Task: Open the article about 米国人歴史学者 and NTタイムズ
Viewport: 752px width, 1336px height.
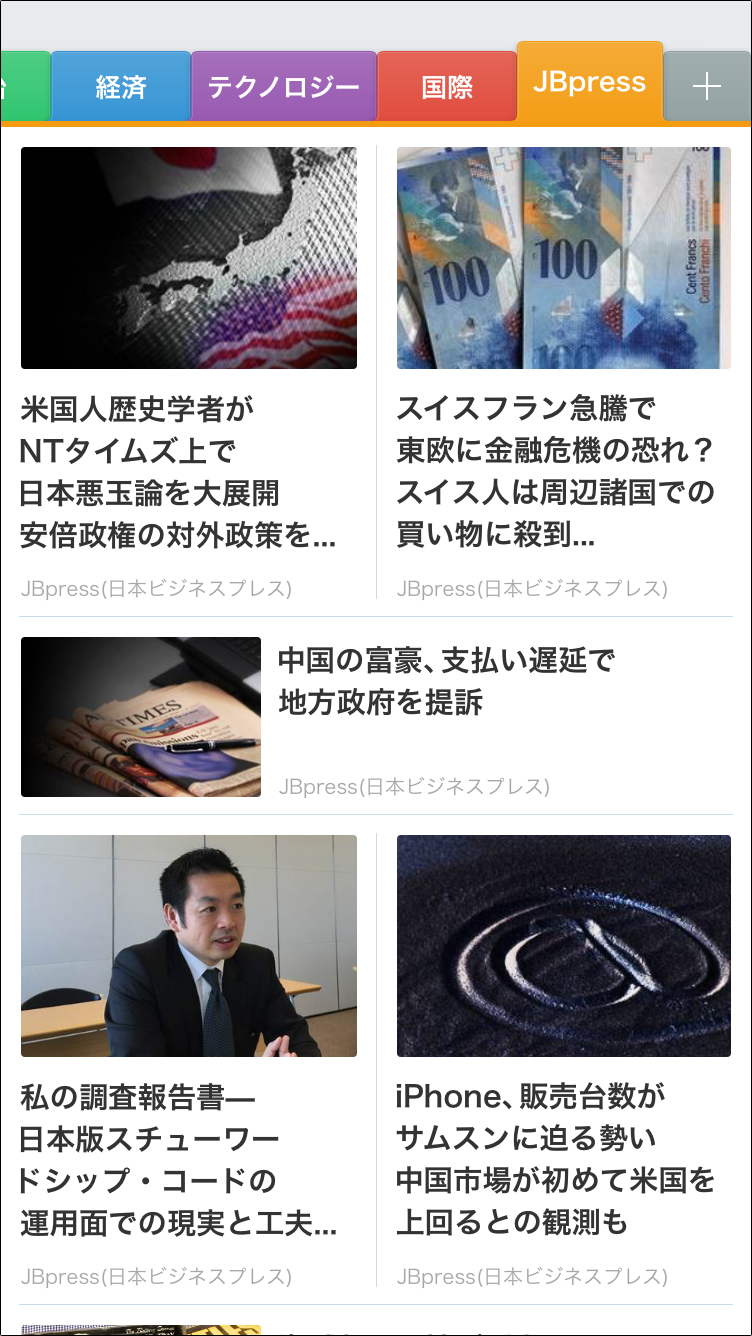Action: [x=189, y=373]
